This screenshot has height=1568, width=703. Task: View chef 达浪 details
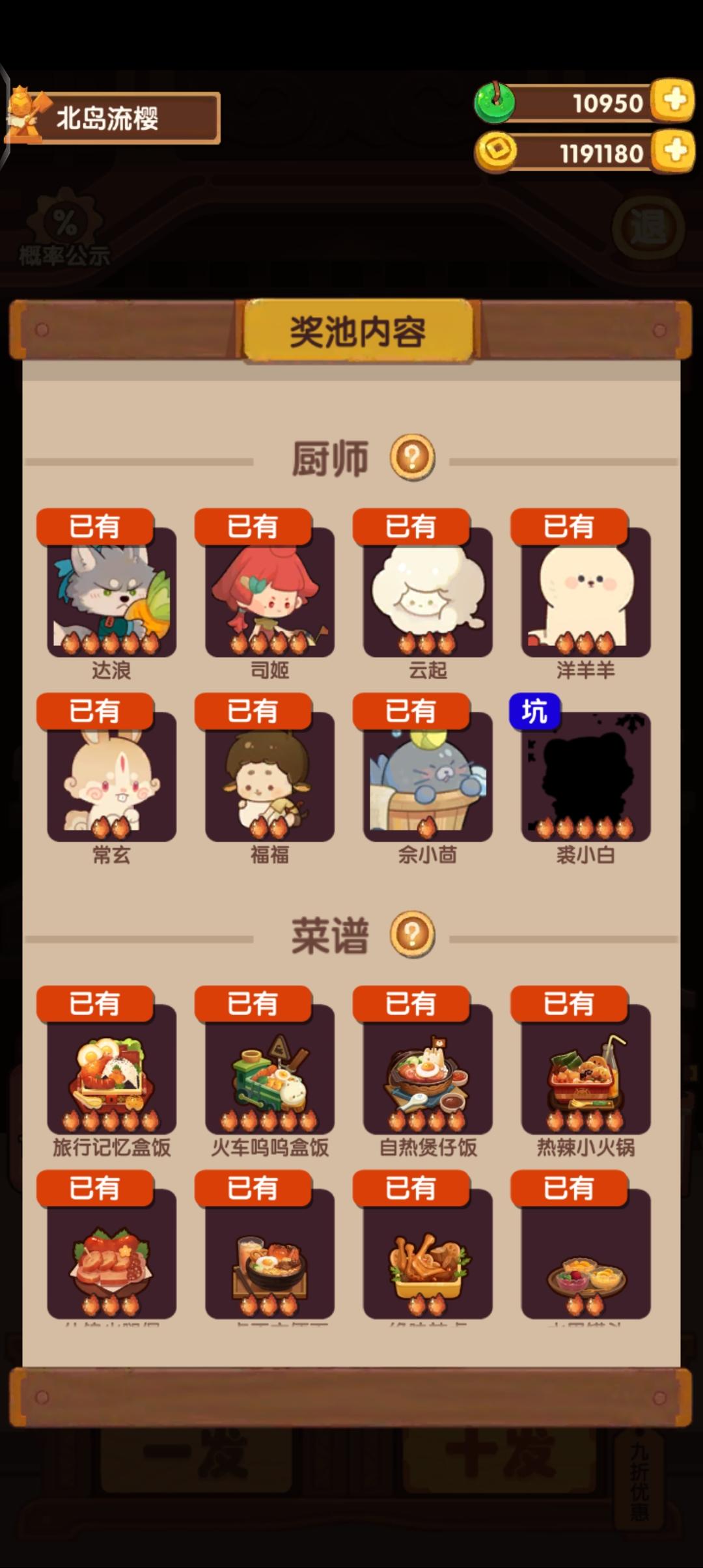coord(112,592)
